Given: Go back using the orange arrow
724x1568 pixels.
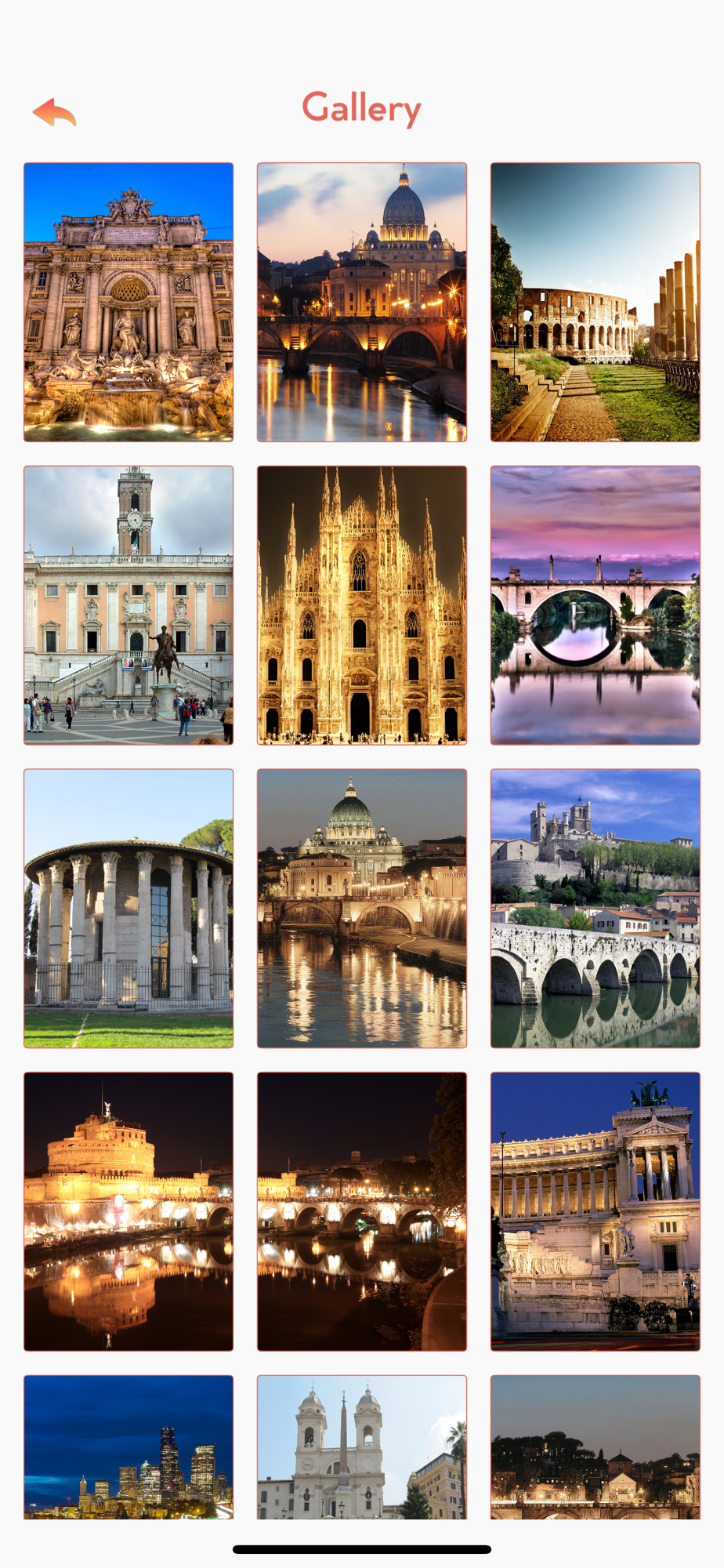Looking at the screenshot, I should coord(54,113).
